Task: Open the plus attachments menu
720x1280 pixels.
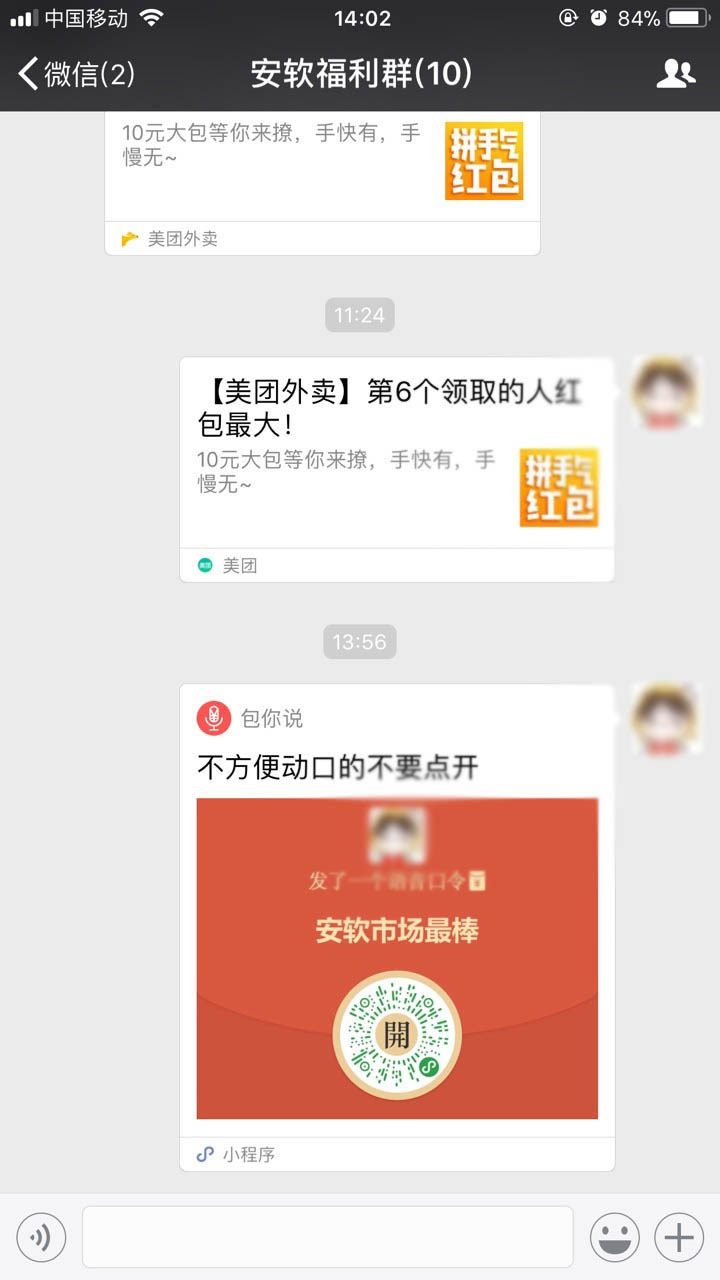Action: coord(679,1238)
